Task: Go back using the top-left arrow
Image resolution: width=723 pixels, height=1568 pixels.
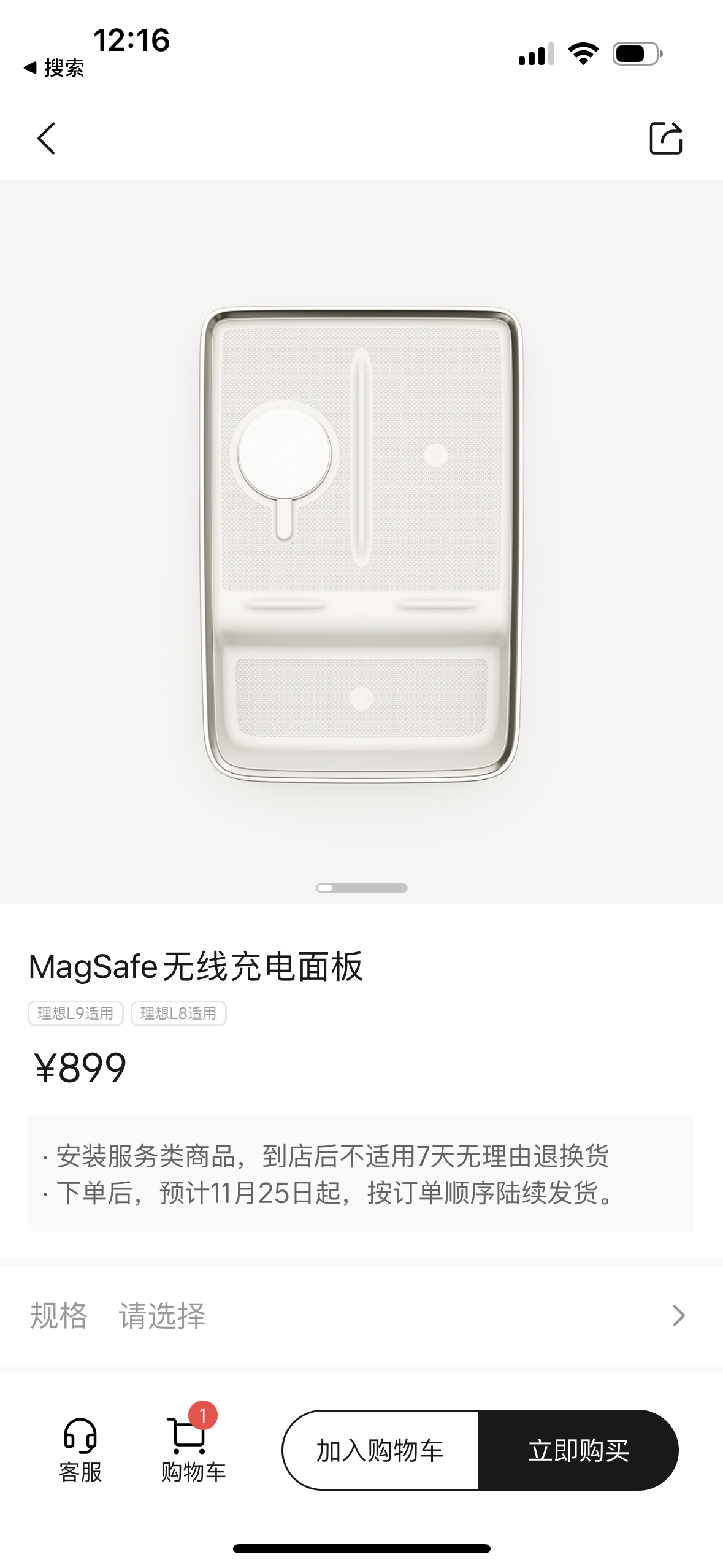Action: (47, 138)
